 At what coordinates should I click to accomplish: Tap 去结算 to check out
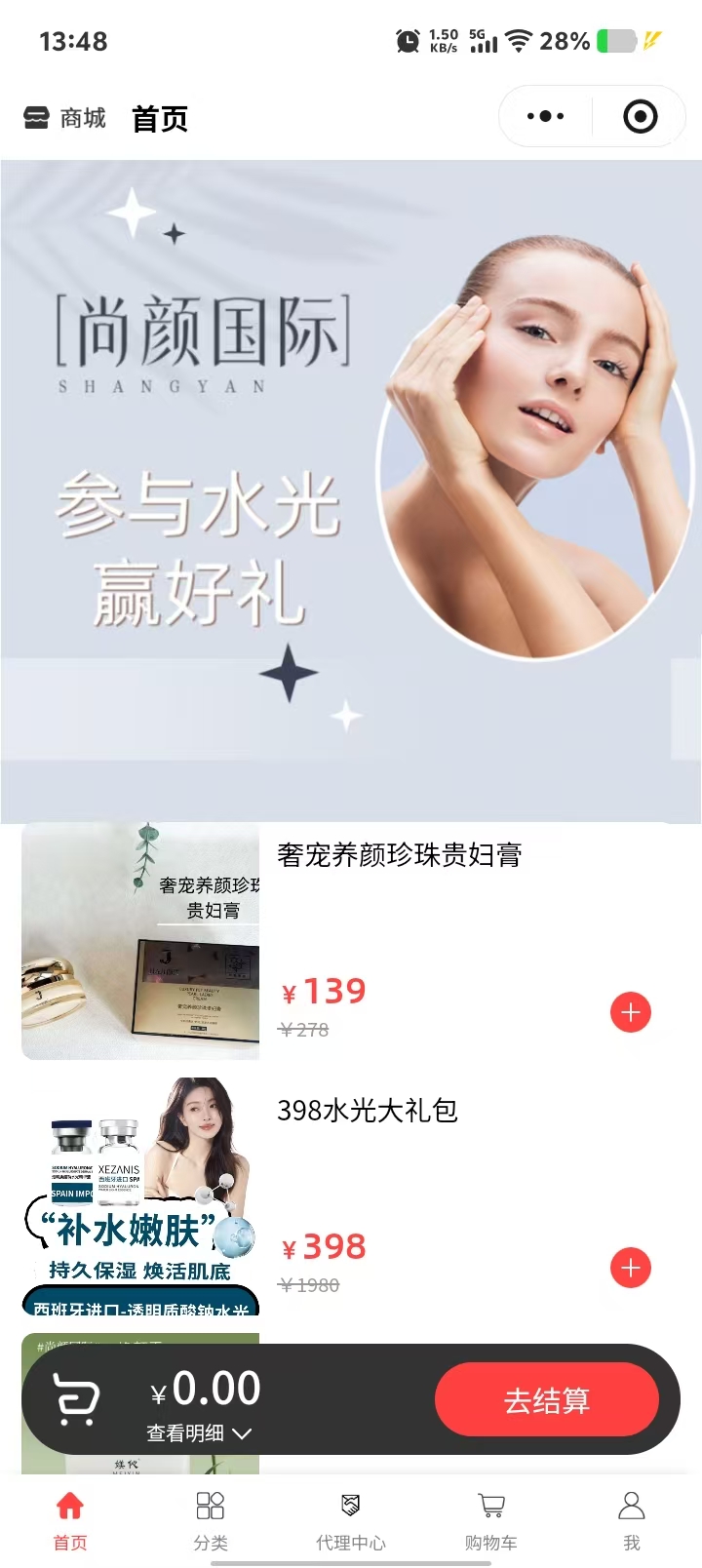[546, 1400]
